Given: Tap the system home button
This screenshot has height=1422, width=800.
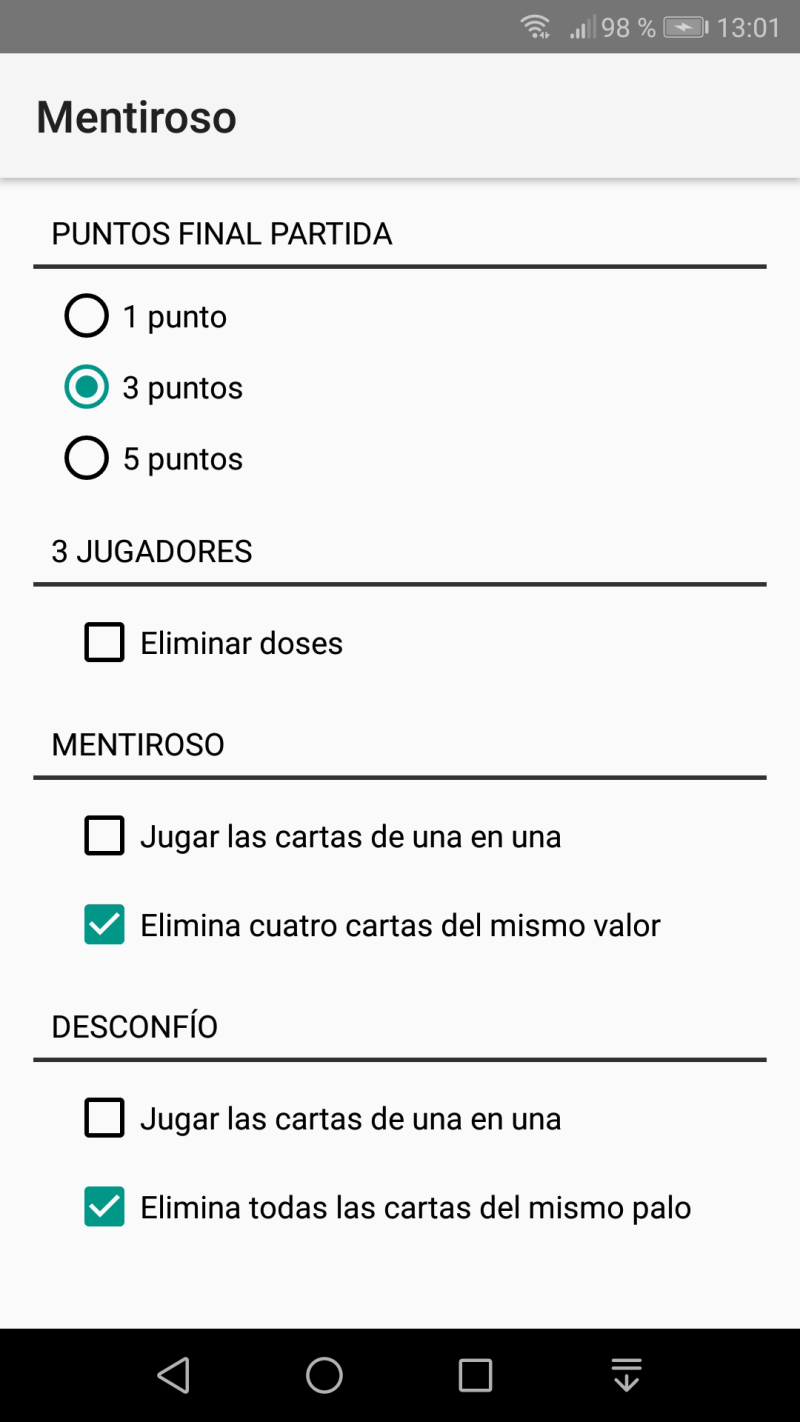Looking at the screenshot, I should pyautogui.click(x=324, y=1376).
